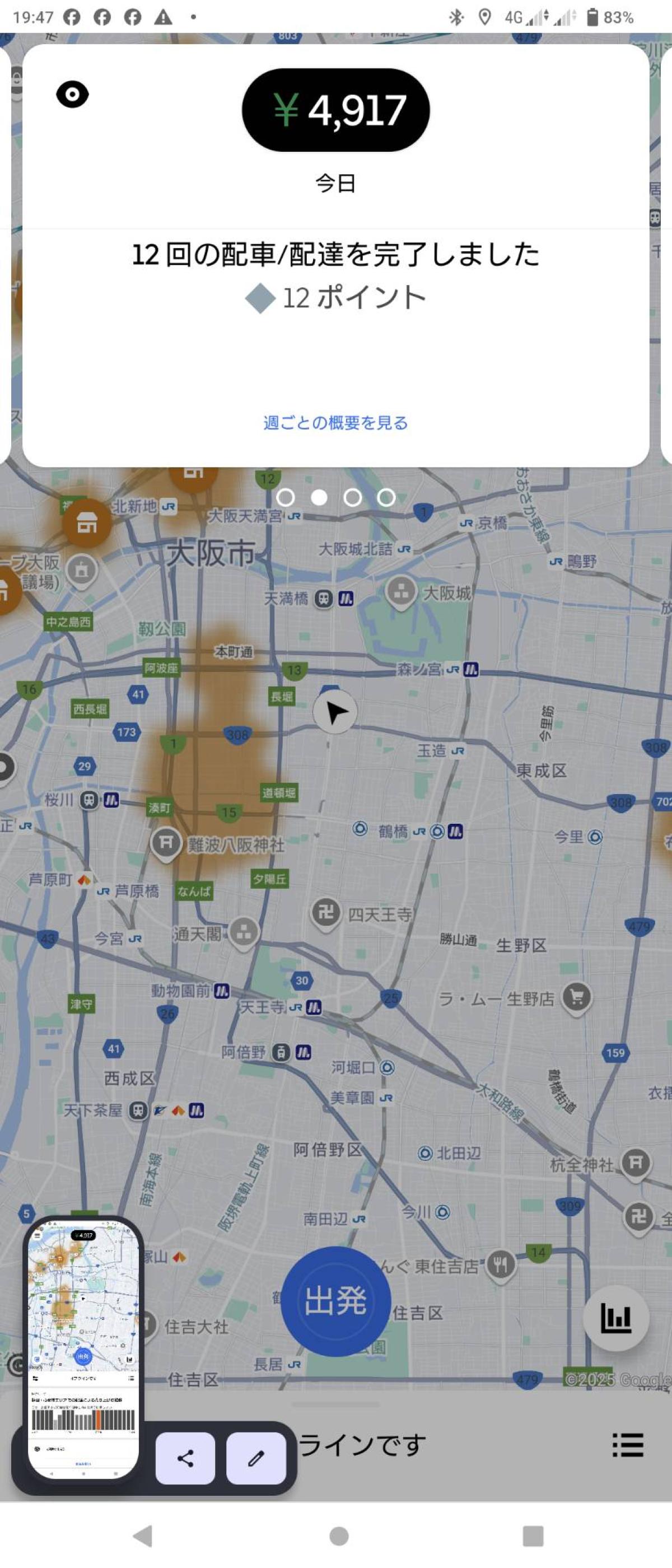Screen dimensions: 672x1568
Task: Return to the system home screen
Action: [x=338, y=1536]
